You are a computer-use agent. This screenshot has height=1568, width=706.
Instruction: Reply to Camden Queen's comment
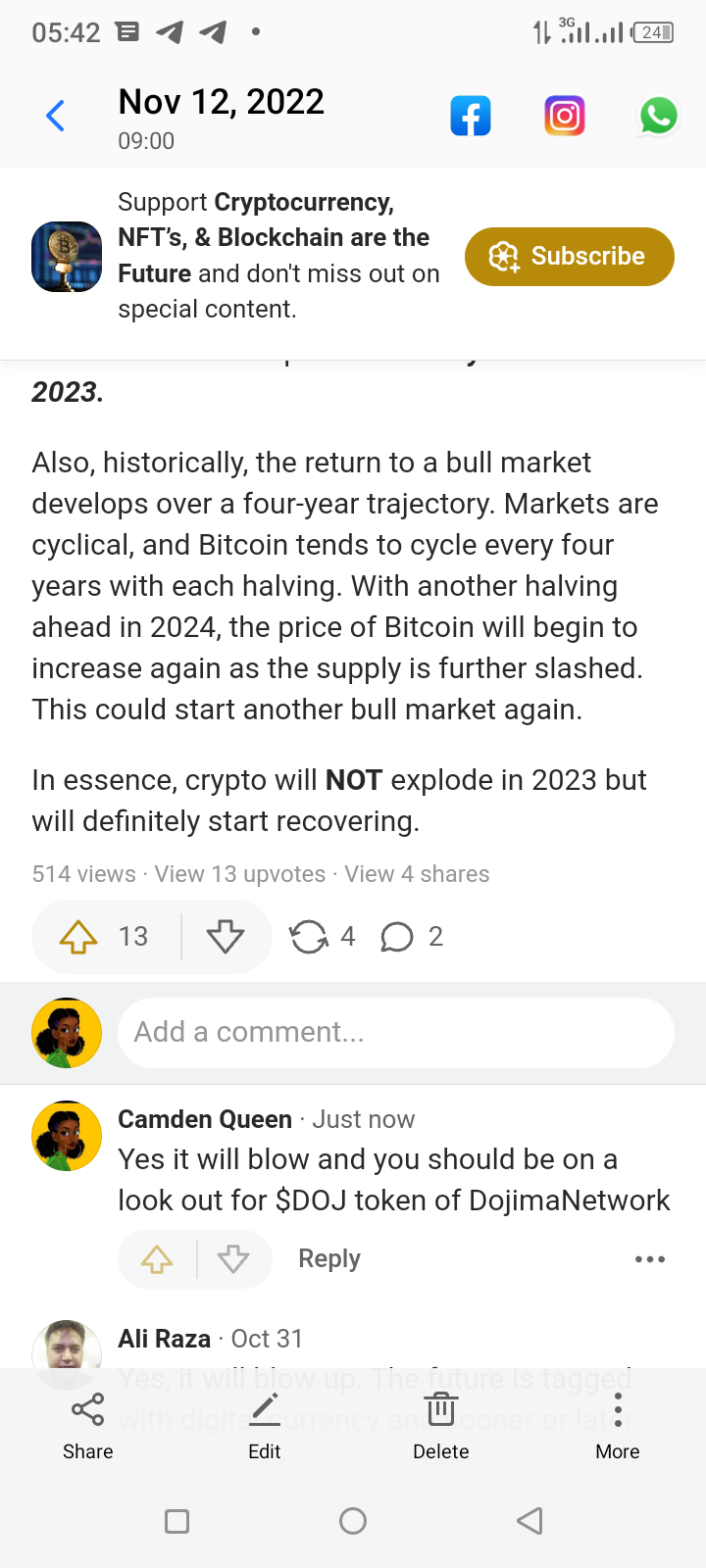[329, 1259]
